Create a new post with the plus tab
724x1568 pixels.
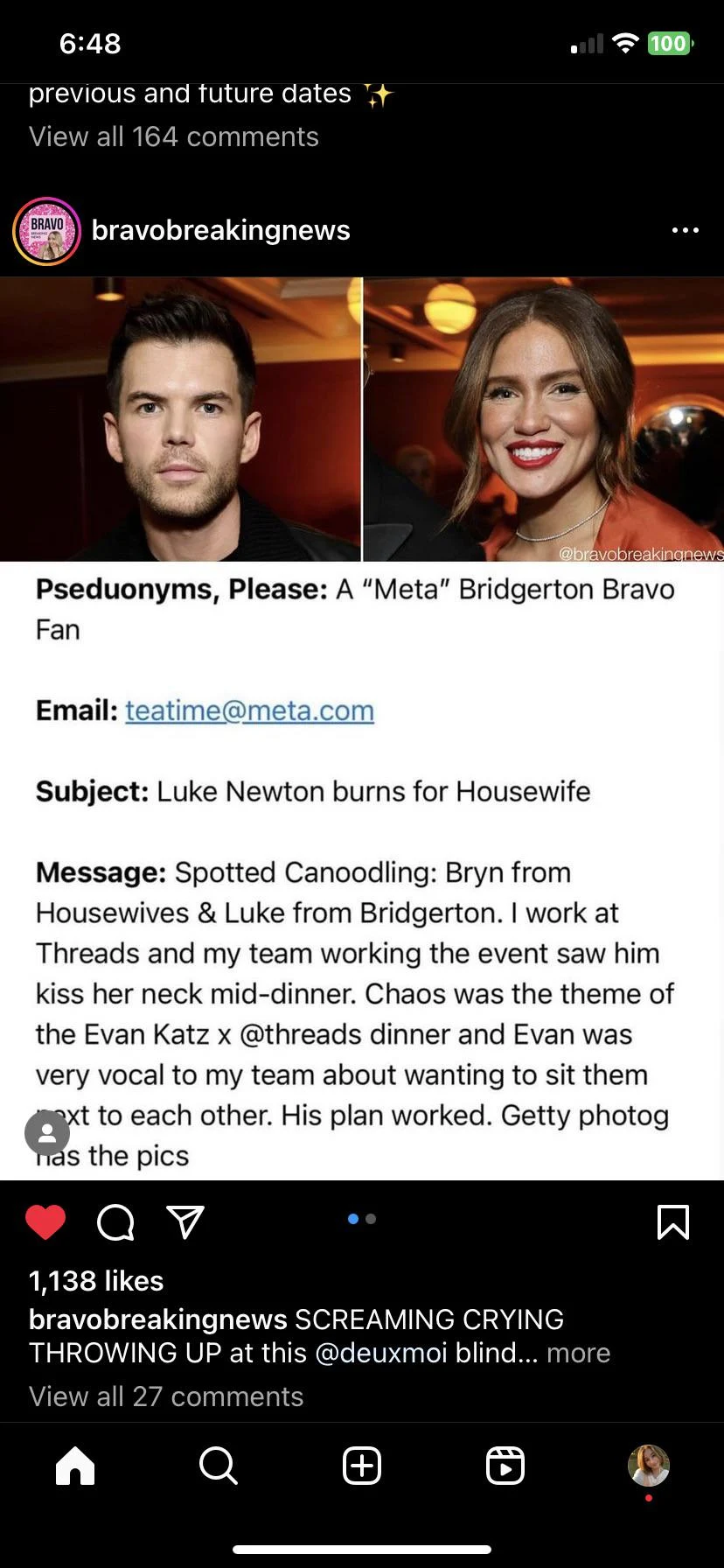coord(362,1465)
